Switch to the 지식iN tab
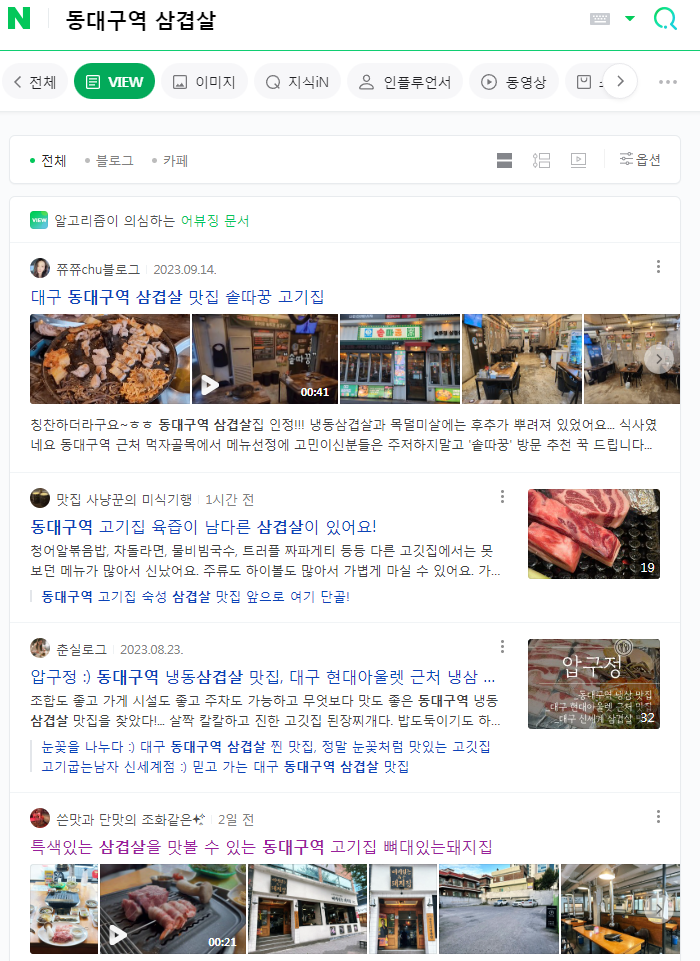Image resolution: width=700 pixels, height=961 pixels. 296,82
